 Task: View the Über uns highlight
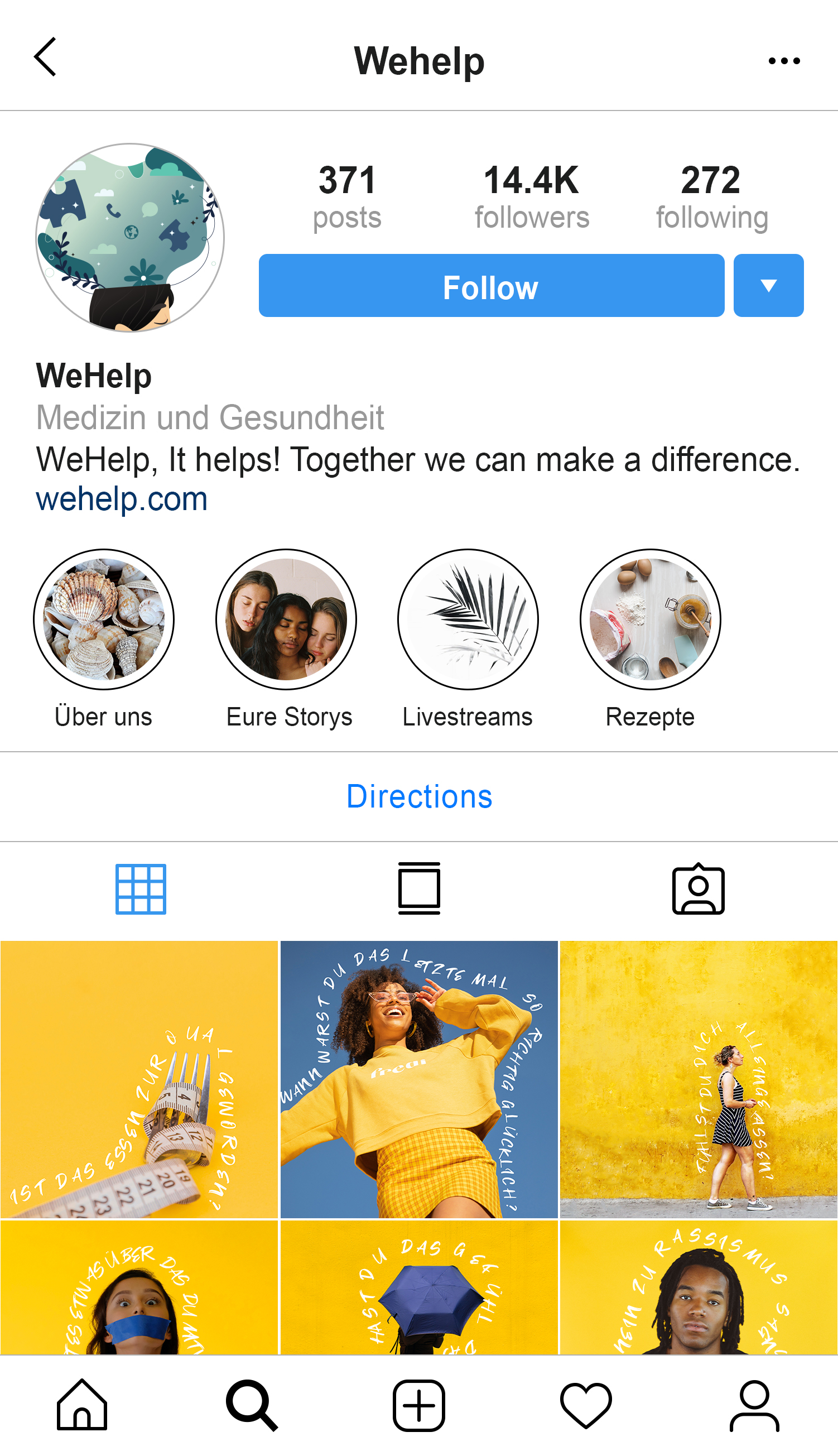coord(104,619)
